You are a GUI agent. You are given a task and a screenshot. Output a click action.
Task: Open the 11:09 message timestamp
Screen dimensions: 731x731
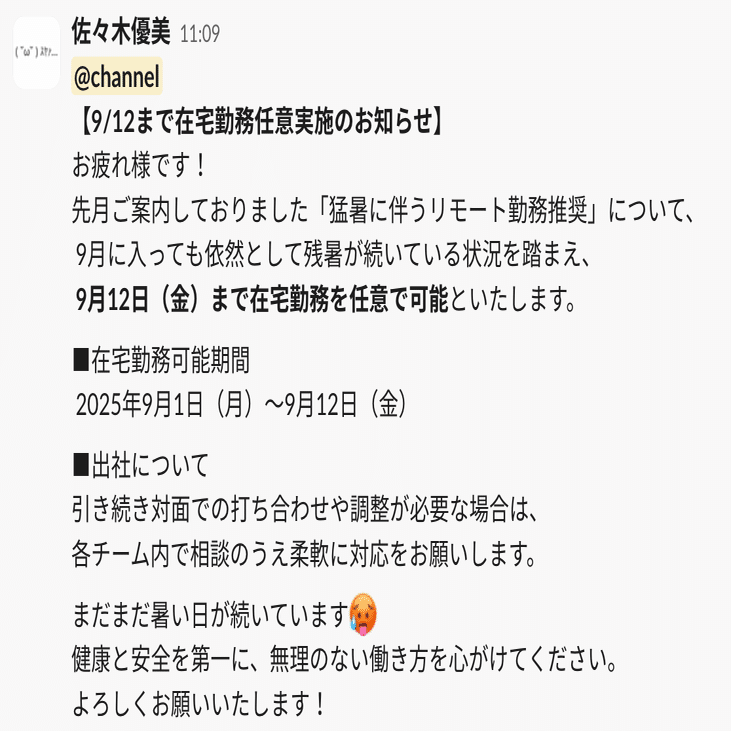pyautogui.click(x=199, y=34)
